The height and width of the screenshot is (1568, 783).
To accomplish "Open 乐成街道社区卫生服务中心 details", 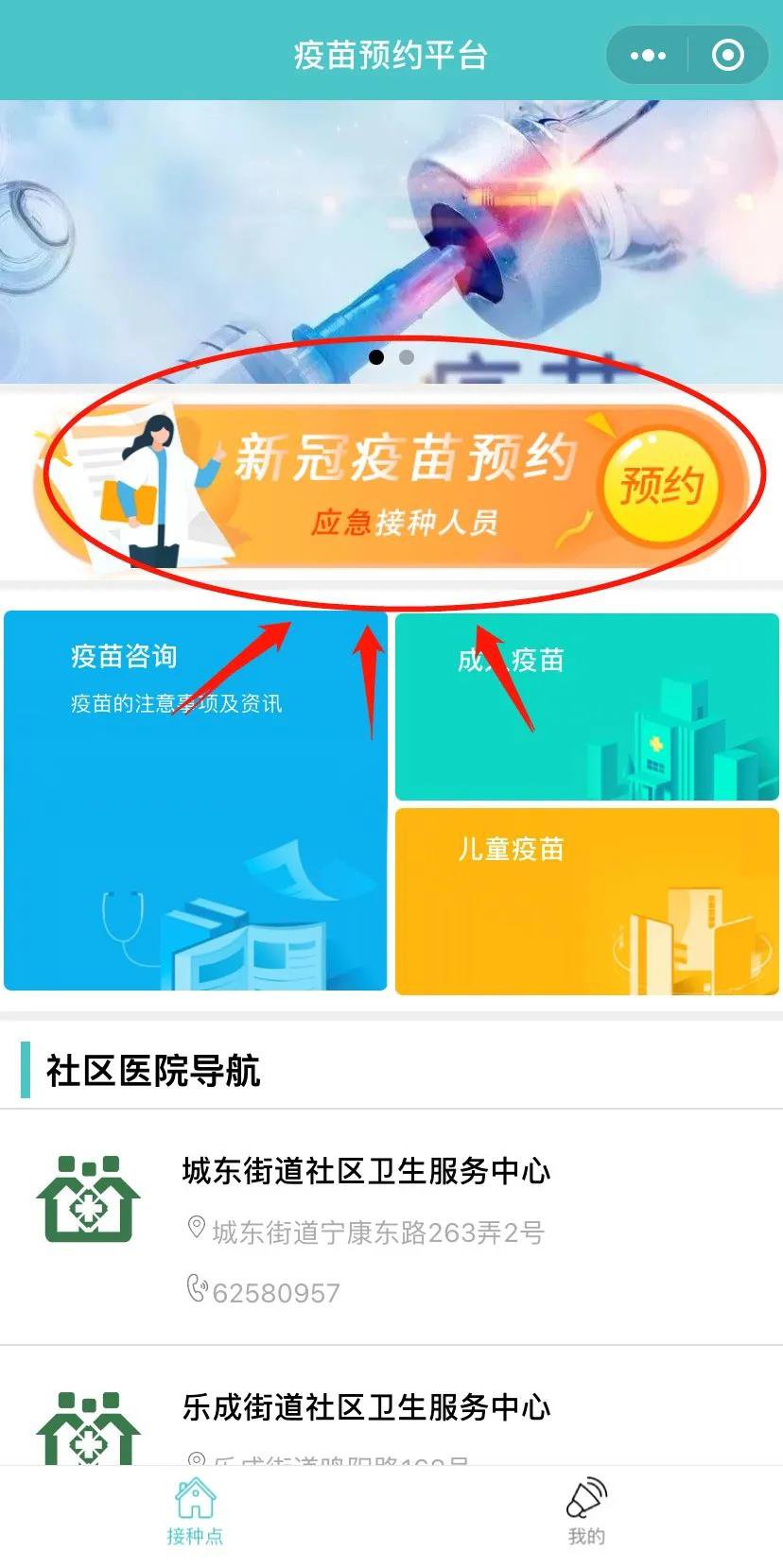I will 366,1408.
